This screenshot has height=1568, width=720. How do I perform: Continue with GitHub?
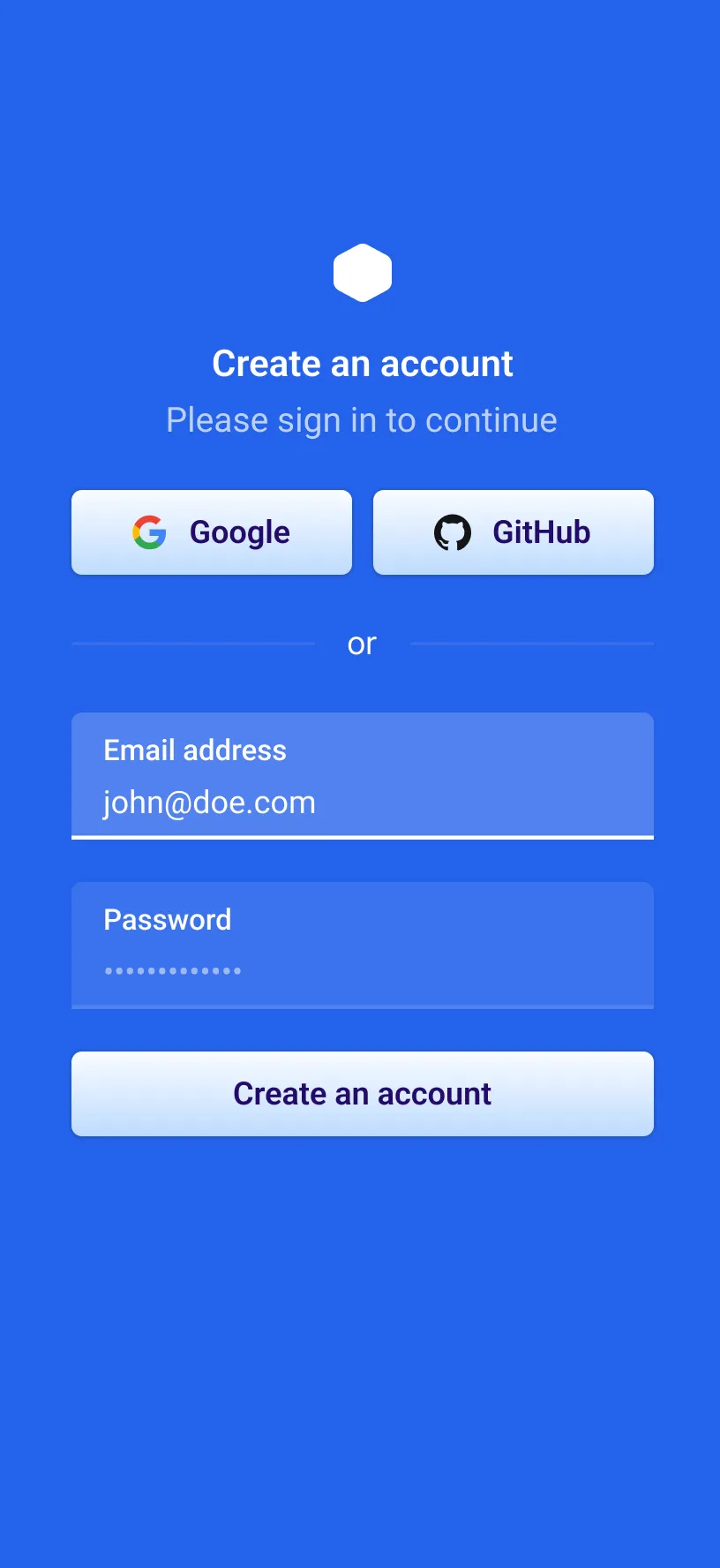point(513,532)
